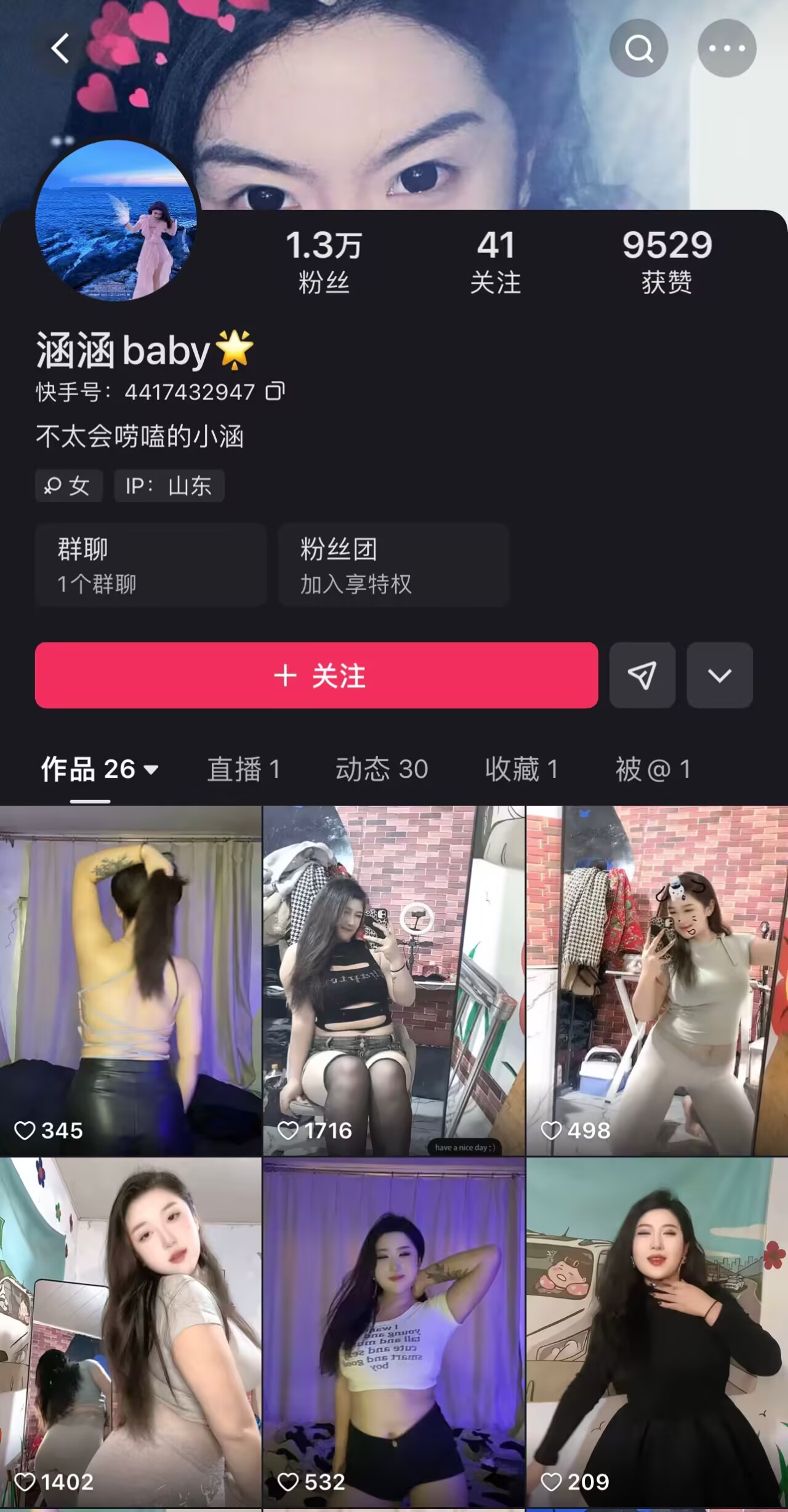This screenshot has height=1512, width=788.
Task: Go back using the top-left arrow
Action: (x=60, y=49)
